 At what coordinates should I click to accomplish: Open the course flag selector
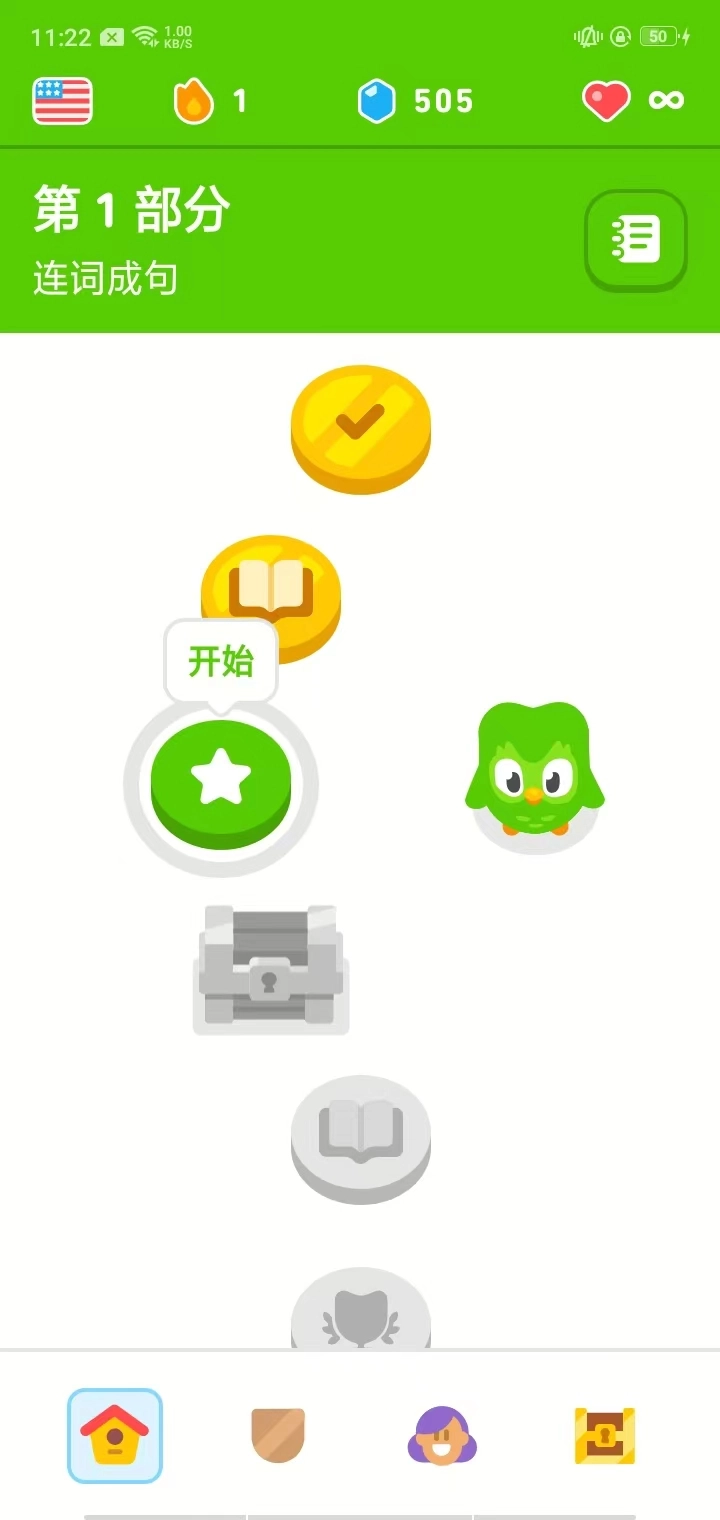[x=62, y=100]
